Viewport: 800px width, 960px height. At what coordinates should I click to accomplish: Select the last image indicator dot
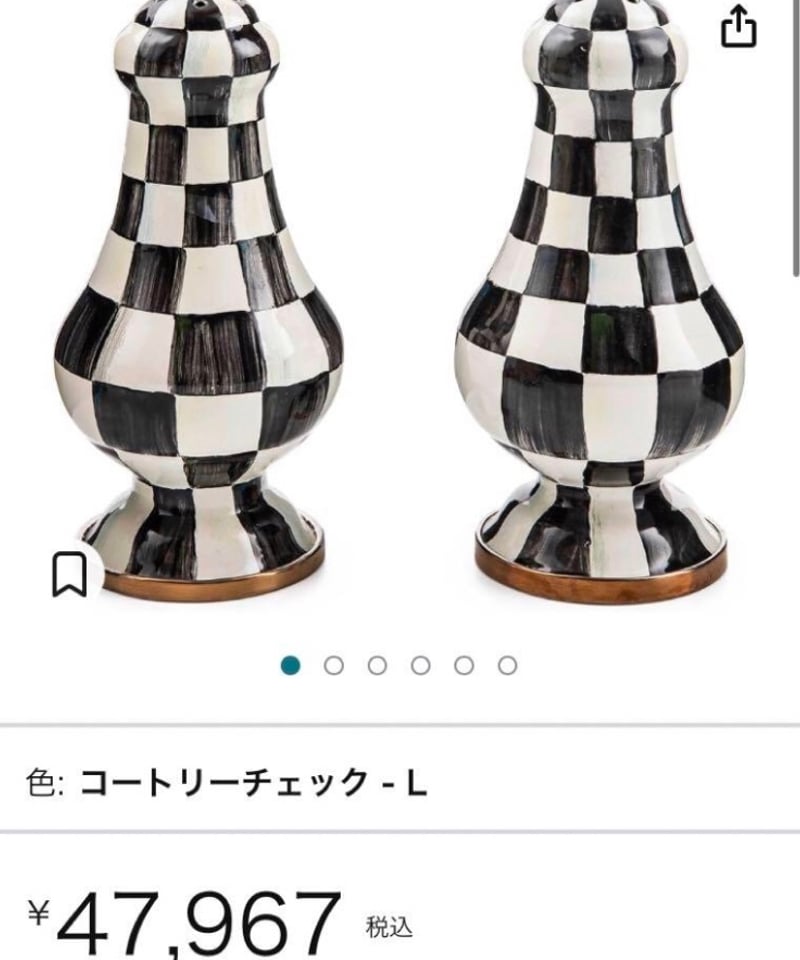click(x=508, y=665)
